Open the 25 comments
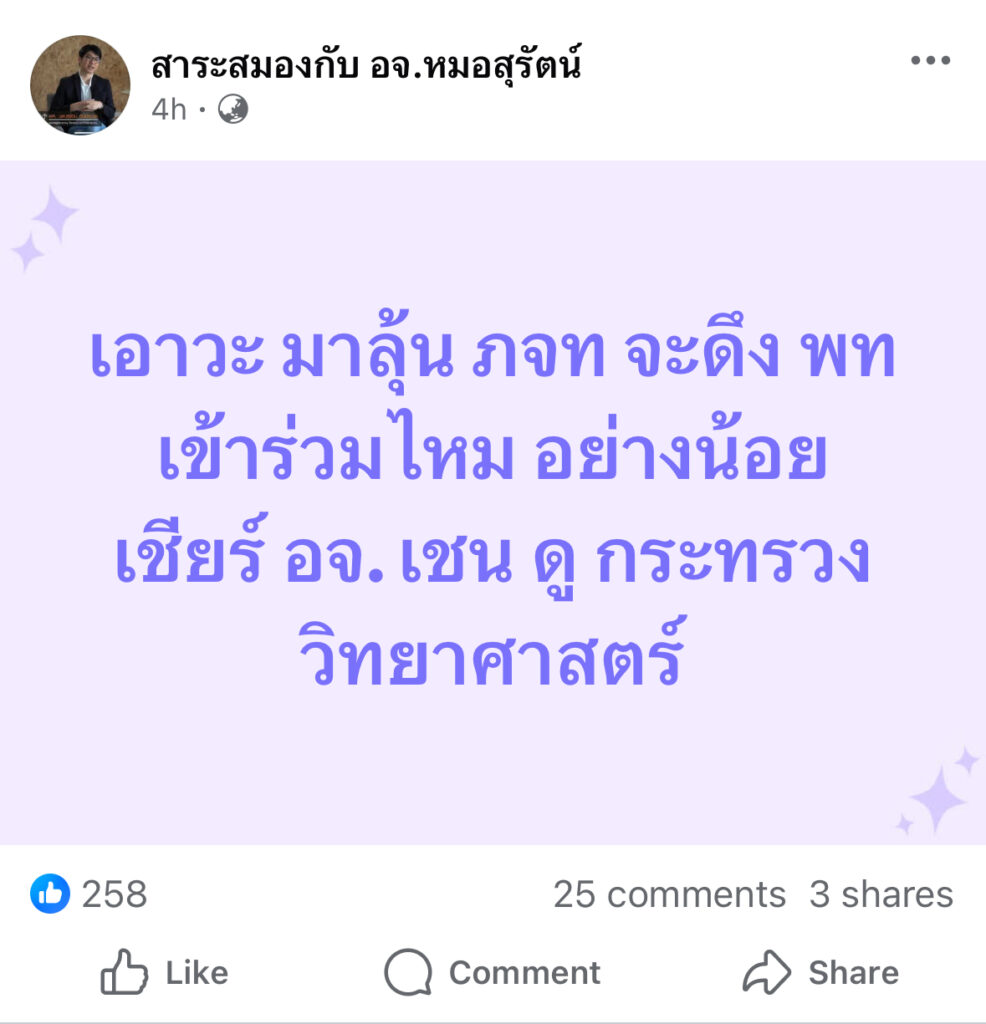This screenshot has height=1024, width=986. coord(669,894)
